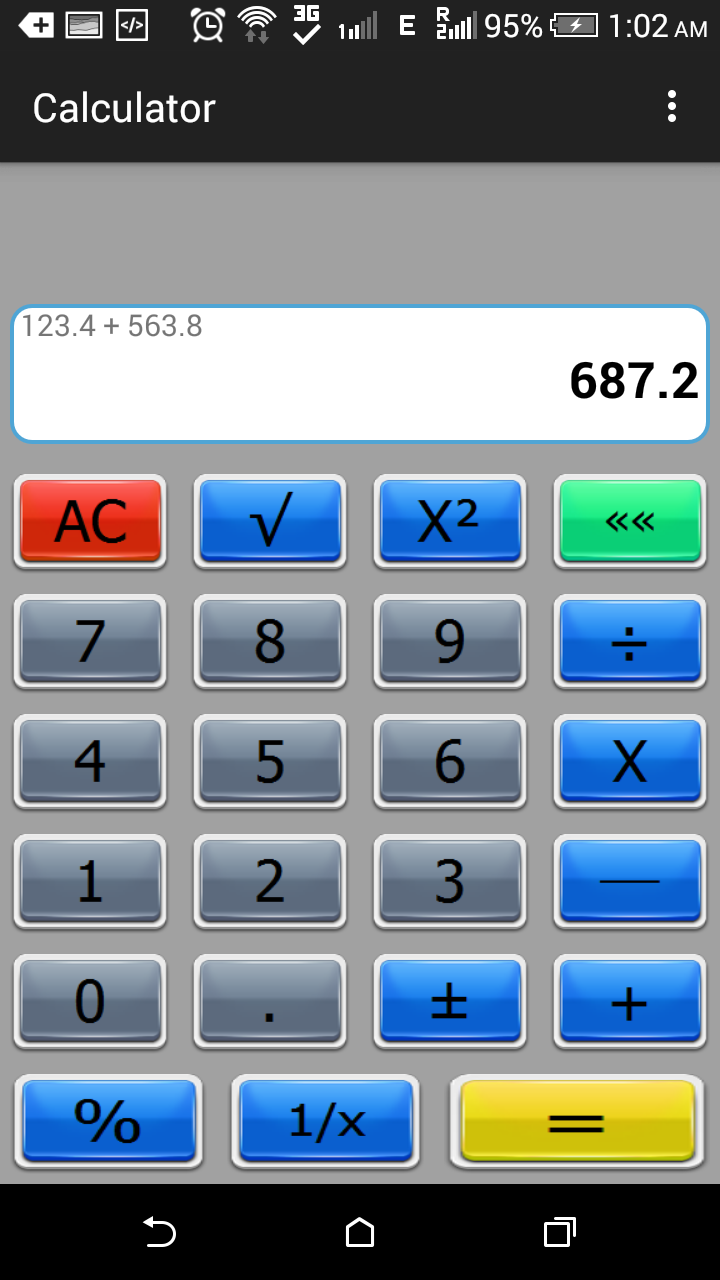The width and height of the screenshot is (720, 1280).
Task: Clear everything with the AC key
Action: (90, 522)
